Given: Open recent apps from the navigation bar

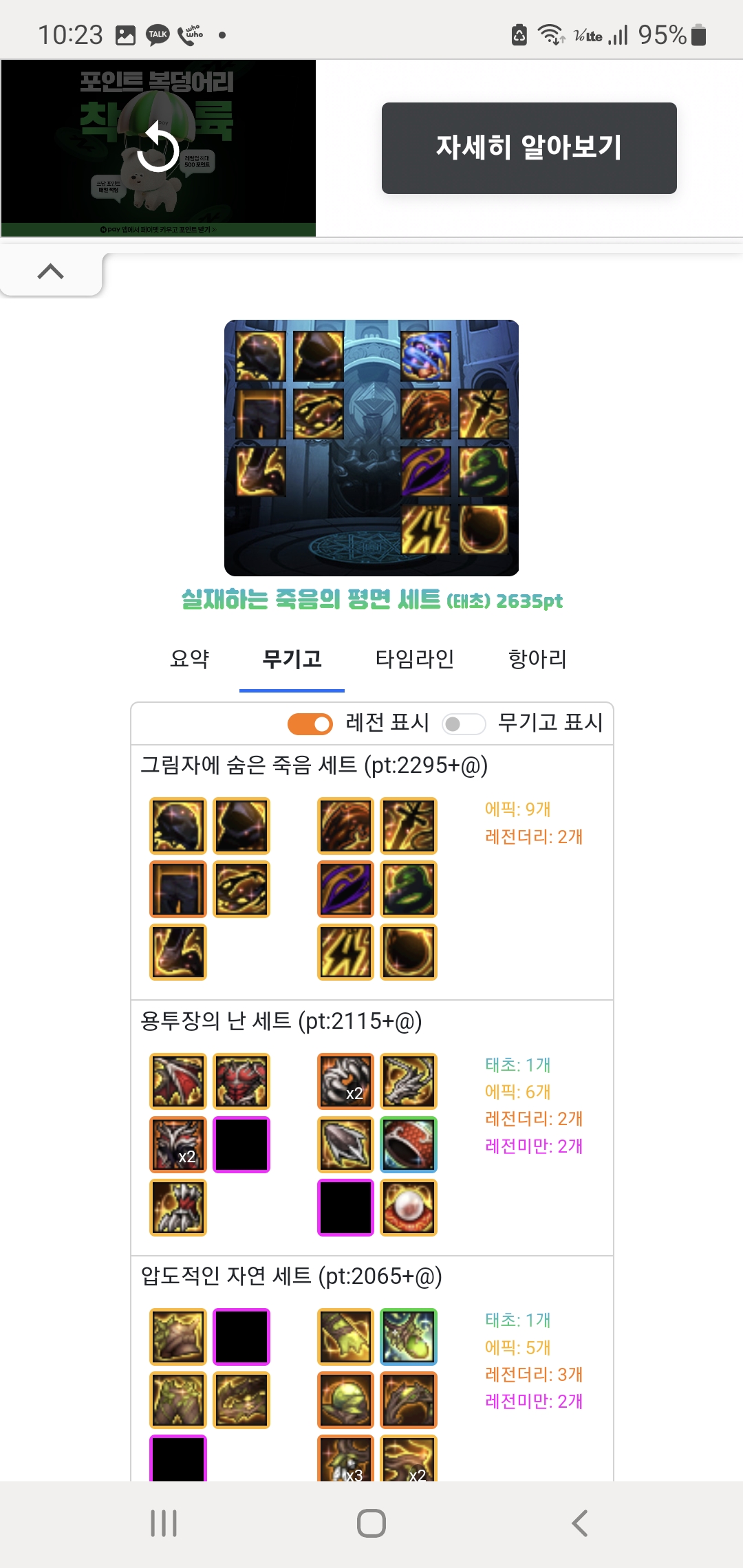Looking at the screenshot, I should click(x=164, y=1523).
